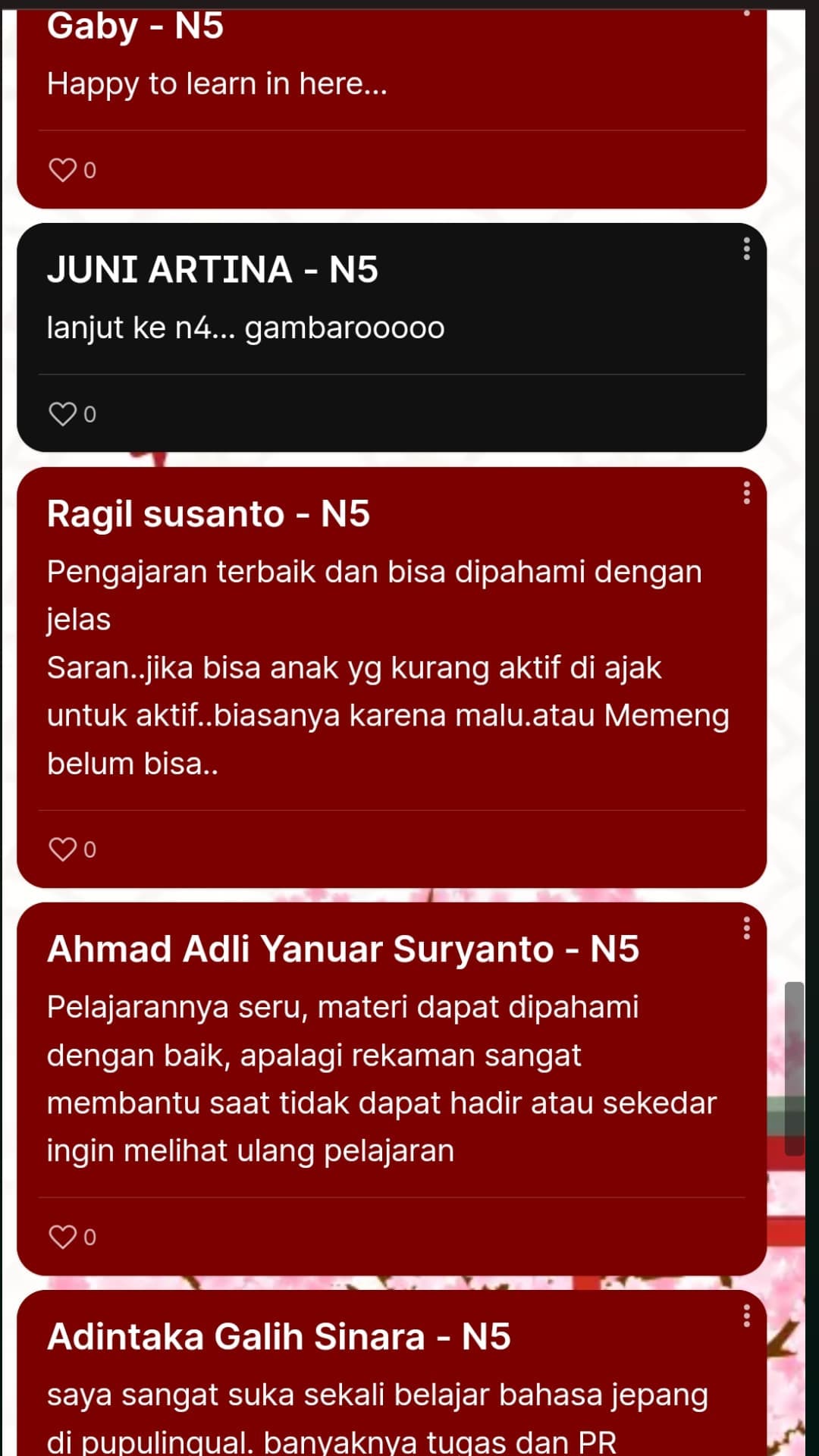
Task: Open overflow menu on Adintaka Galih Sinara's card
Action: [746, 1316]
